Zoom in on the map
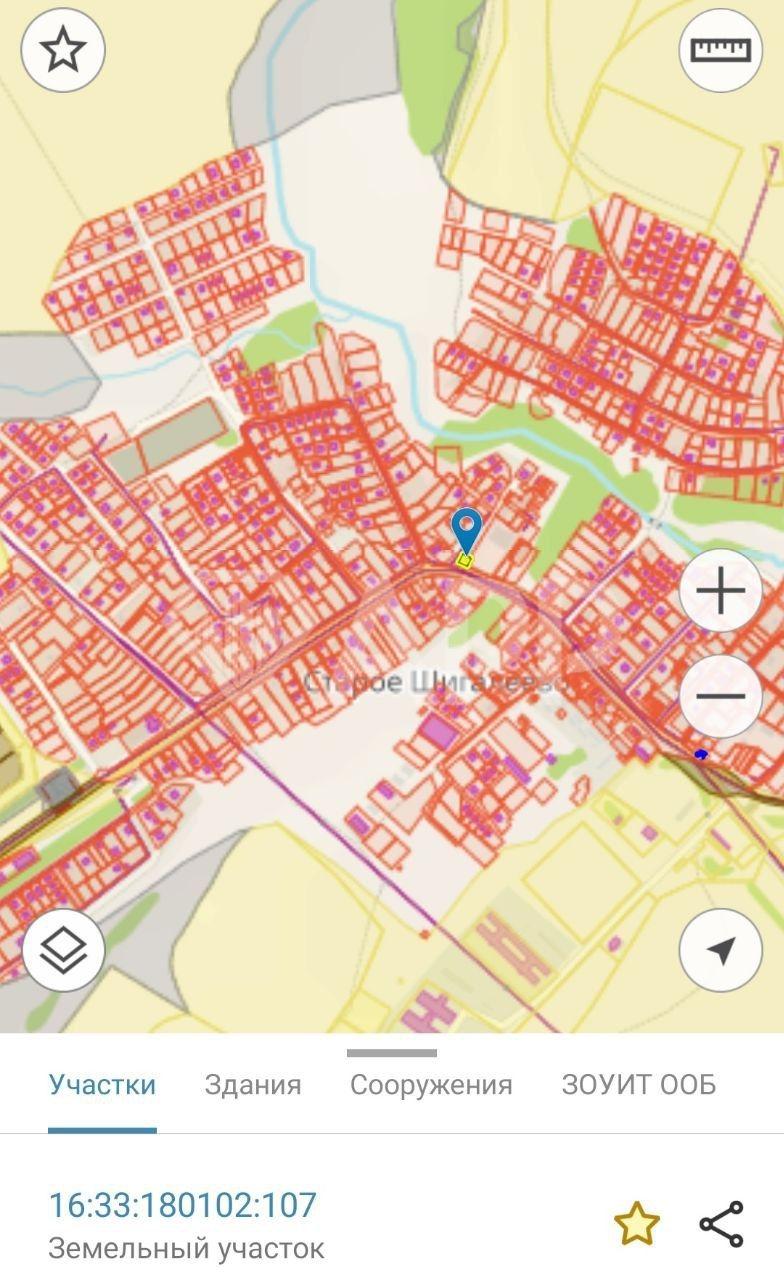 (x=720, y=591)
